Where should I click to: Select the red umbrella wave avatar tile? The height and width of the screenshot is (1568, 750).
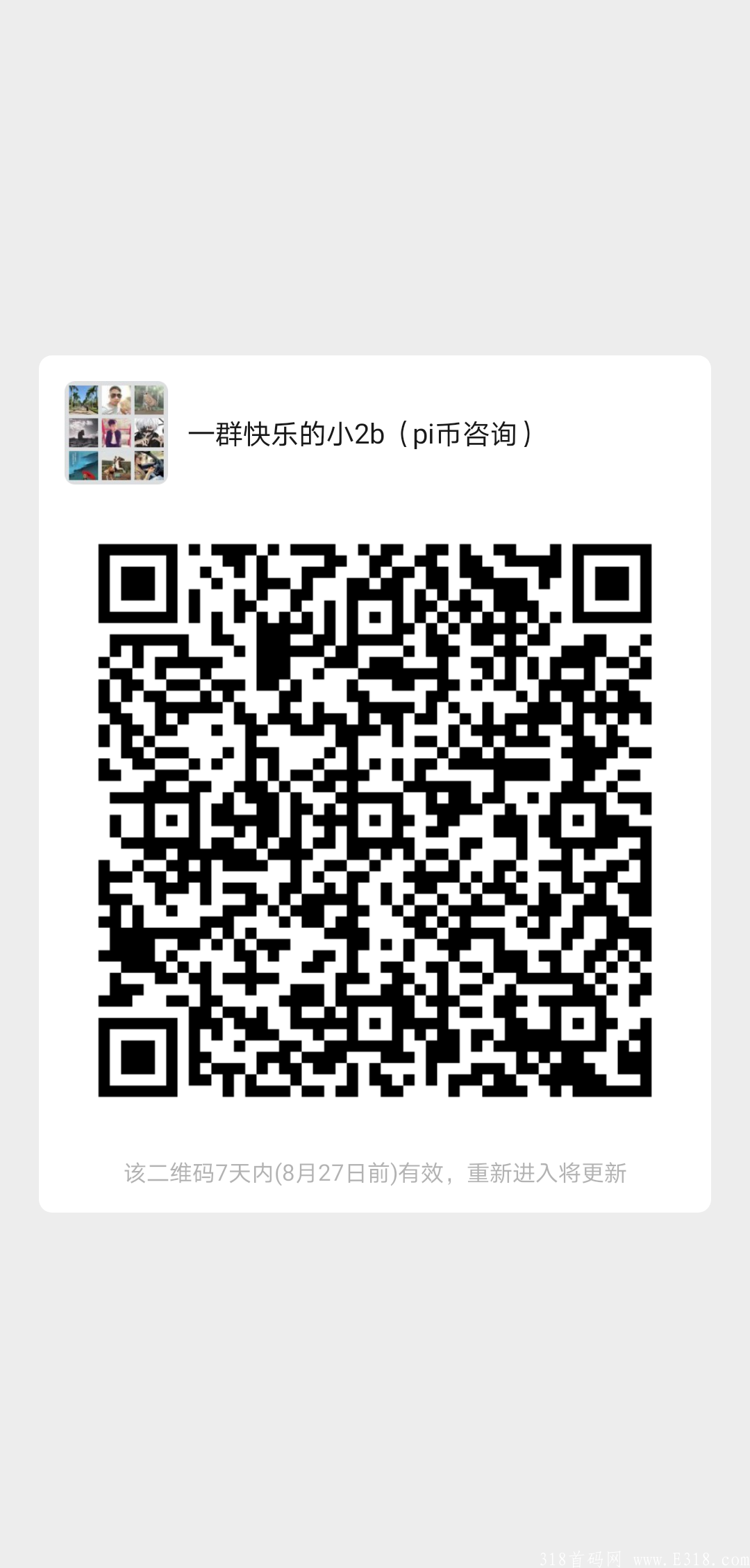point(83,465)
